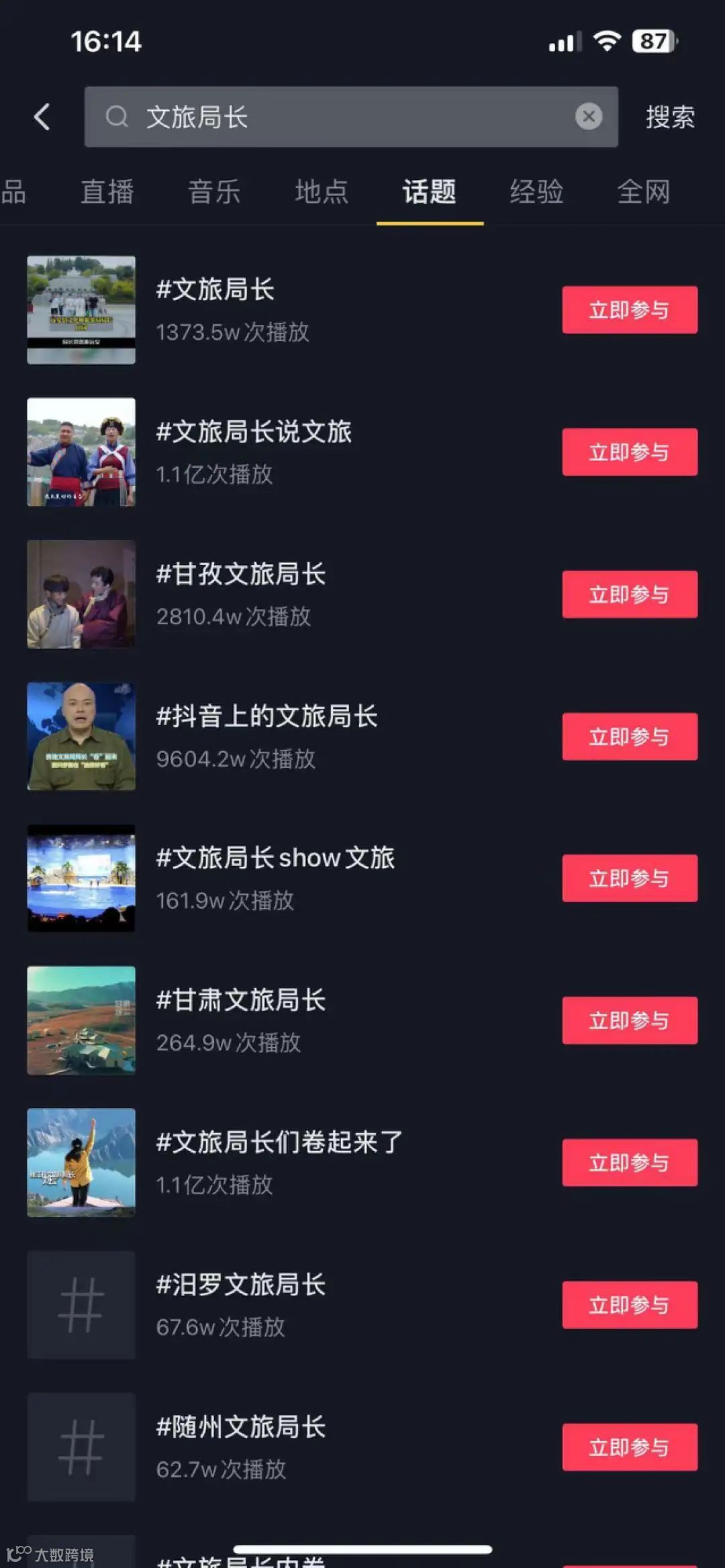This screenshot has height=1568, width=725.
Task: Tap the 文旅局长 search field
Action: pyautogui.click(x=336, y=117)
